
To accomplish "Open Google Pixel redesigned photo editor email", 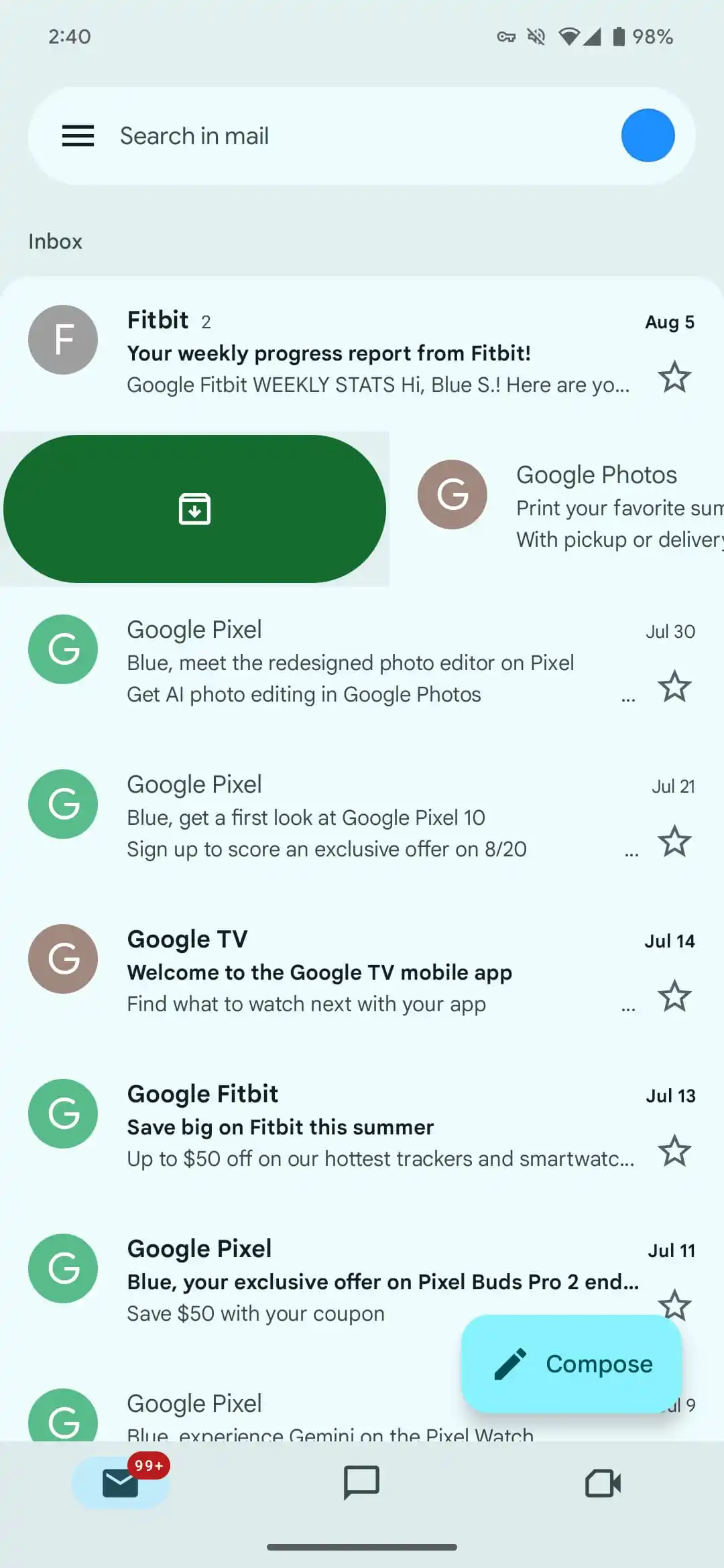I will tap(362, 662).
